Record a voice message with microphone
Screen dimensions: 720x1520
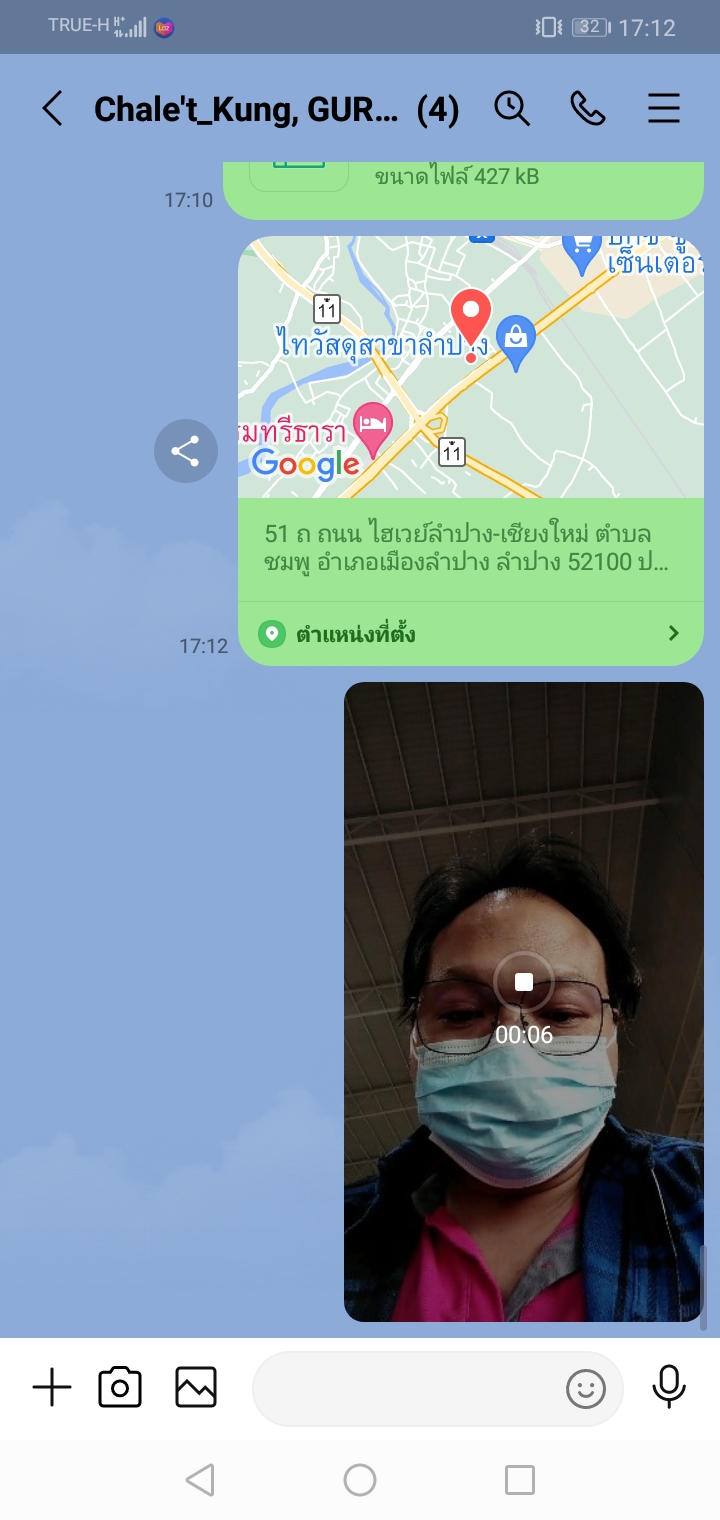click(x=669, y=1386)
